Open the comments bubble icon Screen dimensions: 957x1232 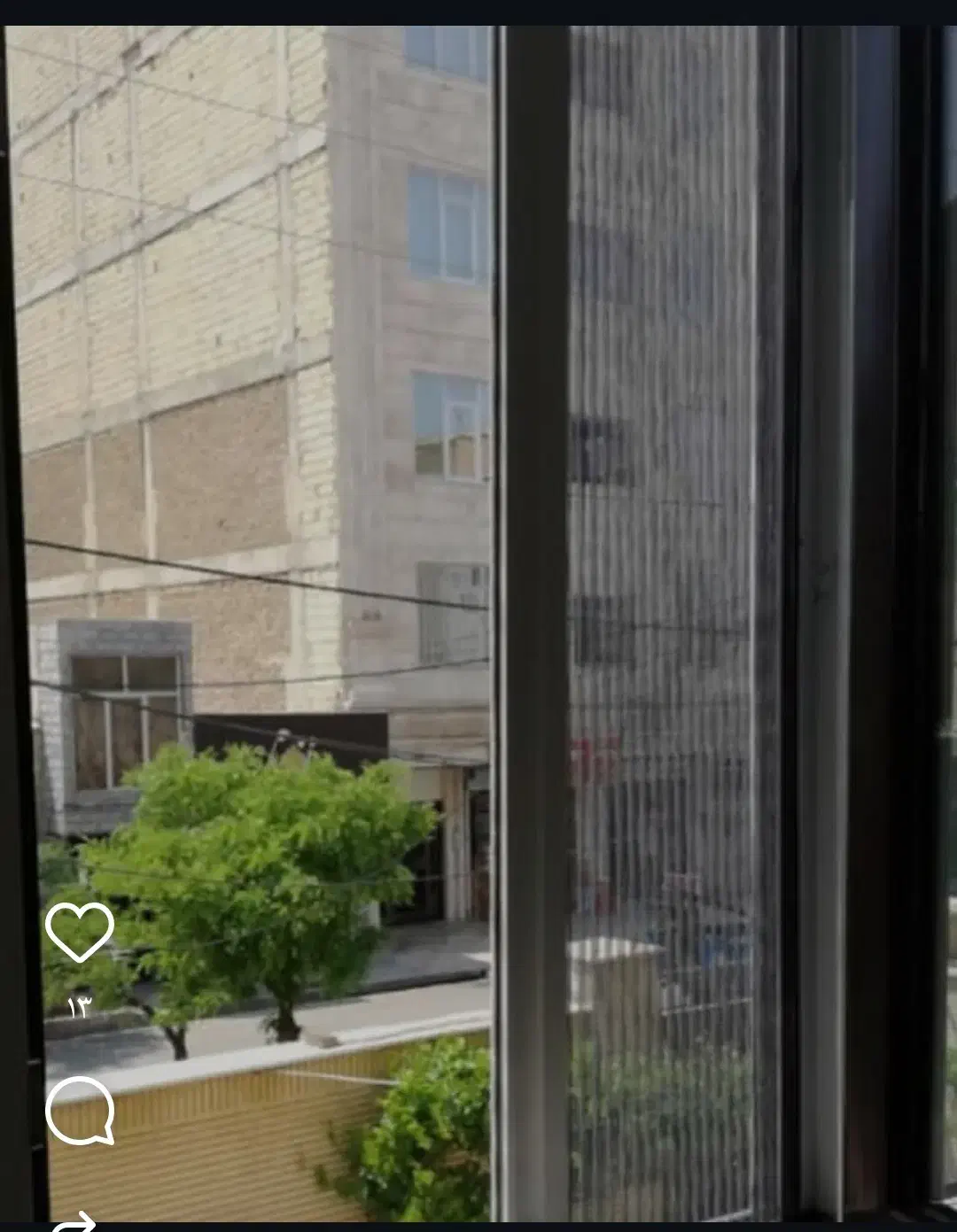tap(80, 1111)
